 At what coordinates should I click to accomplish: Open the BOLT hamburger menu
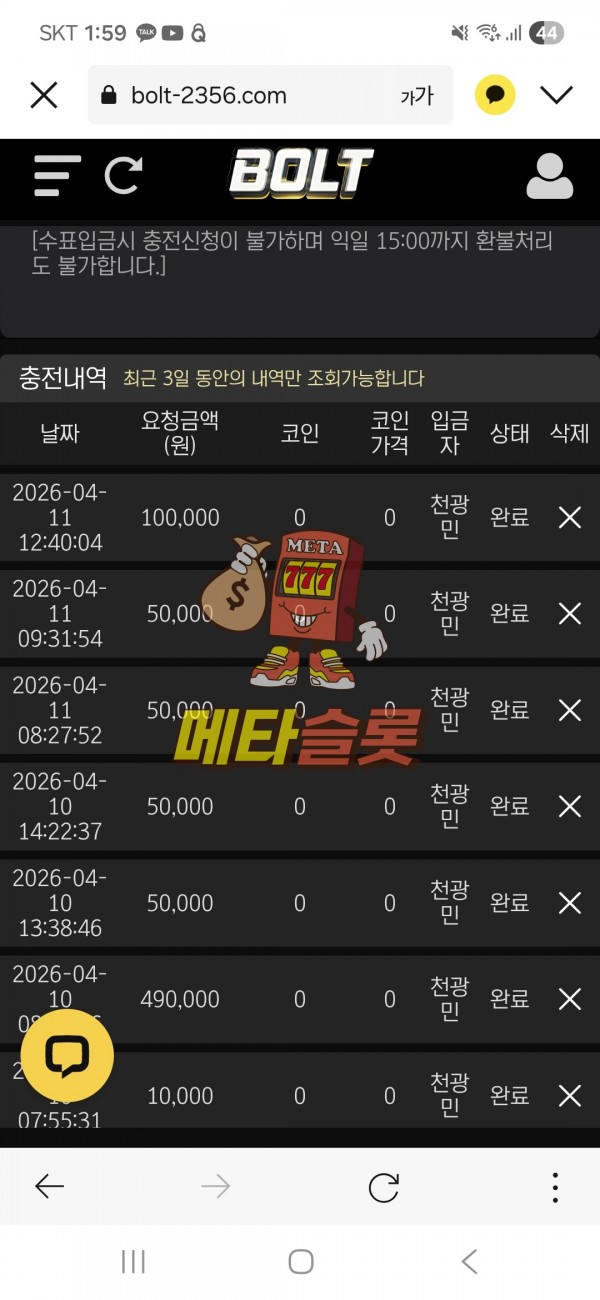tap(57, 176)
